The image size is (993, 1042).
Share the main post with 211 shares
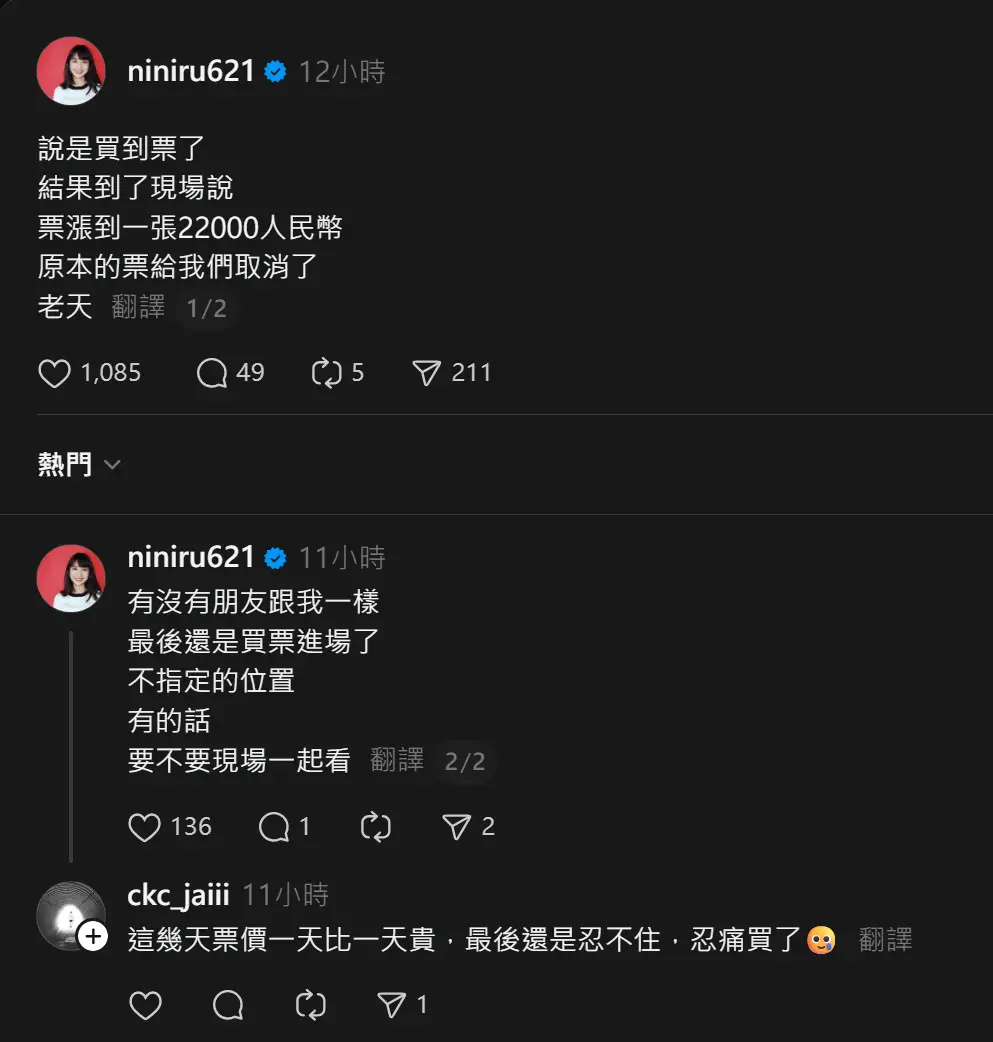pos(427,374)
